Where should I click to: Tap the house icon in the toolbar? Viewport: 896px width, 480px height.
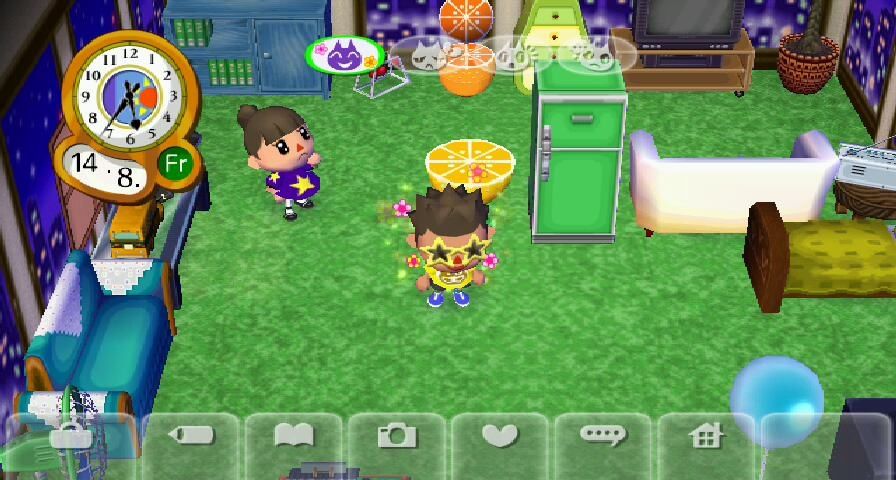tap(706, 436)
